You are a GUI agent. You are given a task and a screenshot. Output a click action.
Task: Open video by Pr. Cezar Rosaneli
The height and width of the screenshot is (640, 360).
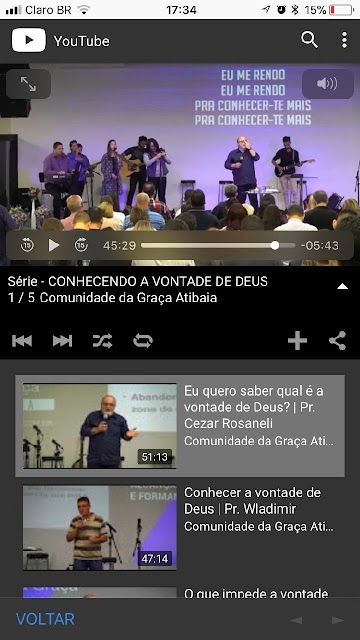point(180,426)
